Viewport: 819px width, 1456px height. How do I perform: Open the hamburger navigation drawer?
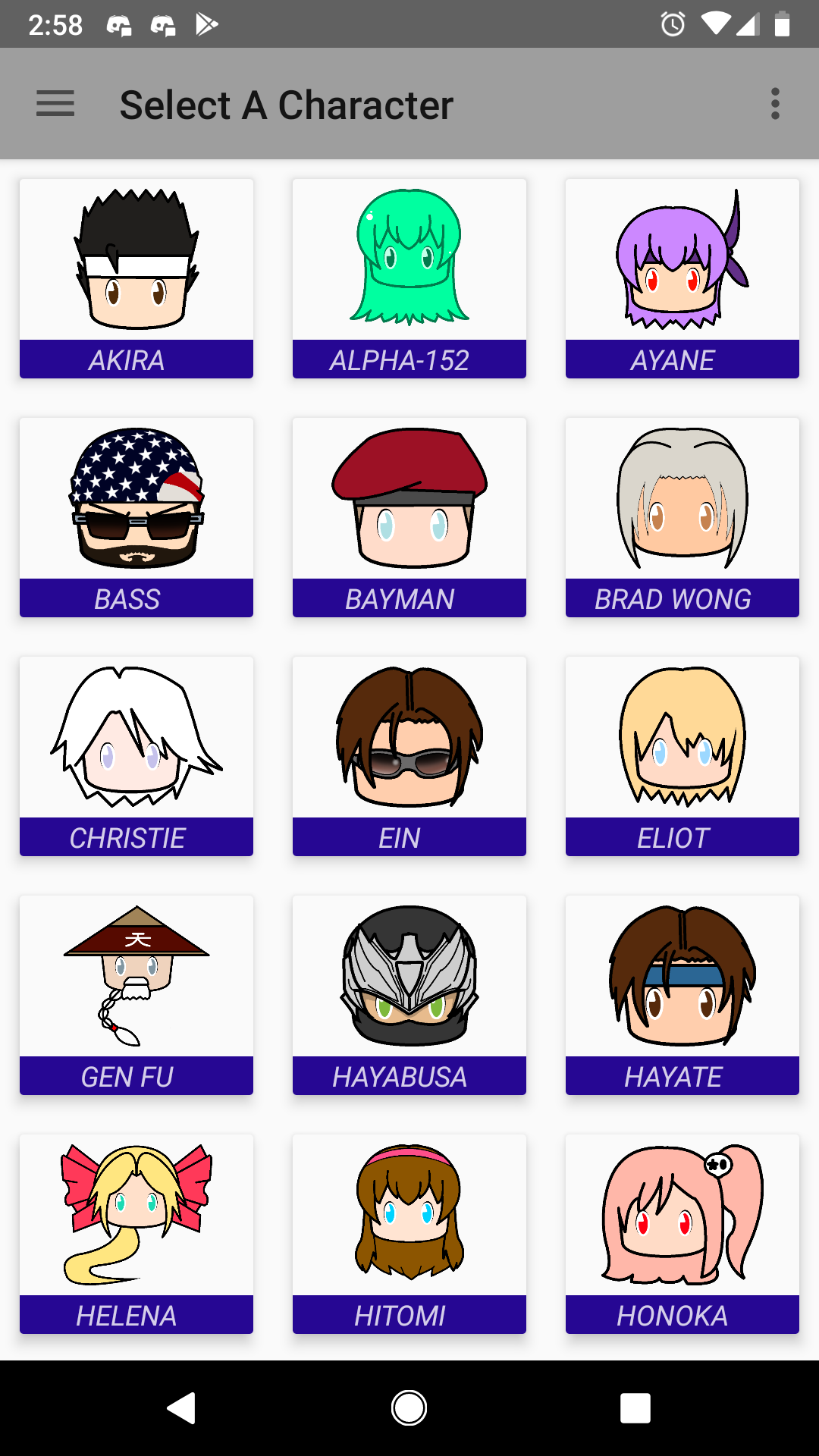pos(55,104)
